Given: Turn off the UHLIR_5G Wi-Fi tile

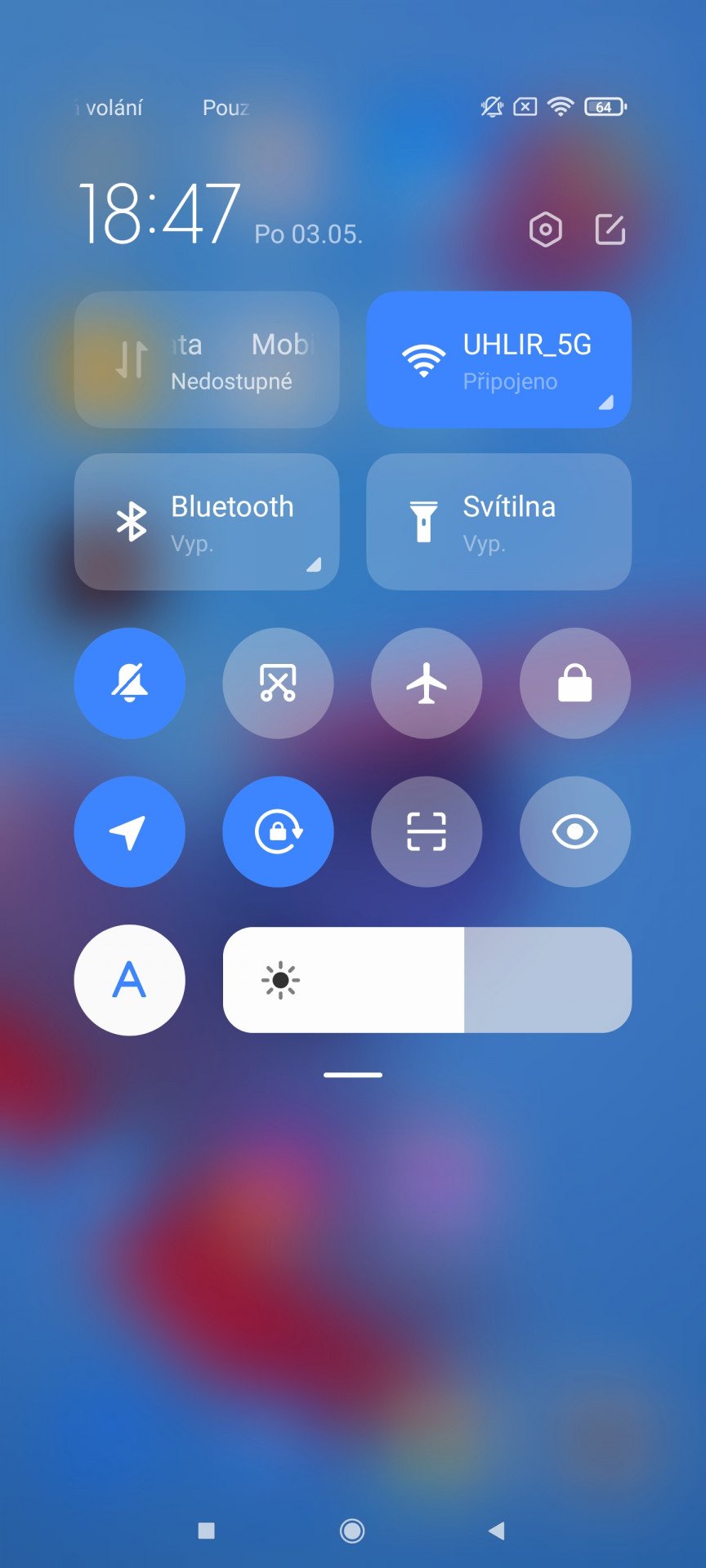Looking at the screenshot, I should [x=498, y=359].
